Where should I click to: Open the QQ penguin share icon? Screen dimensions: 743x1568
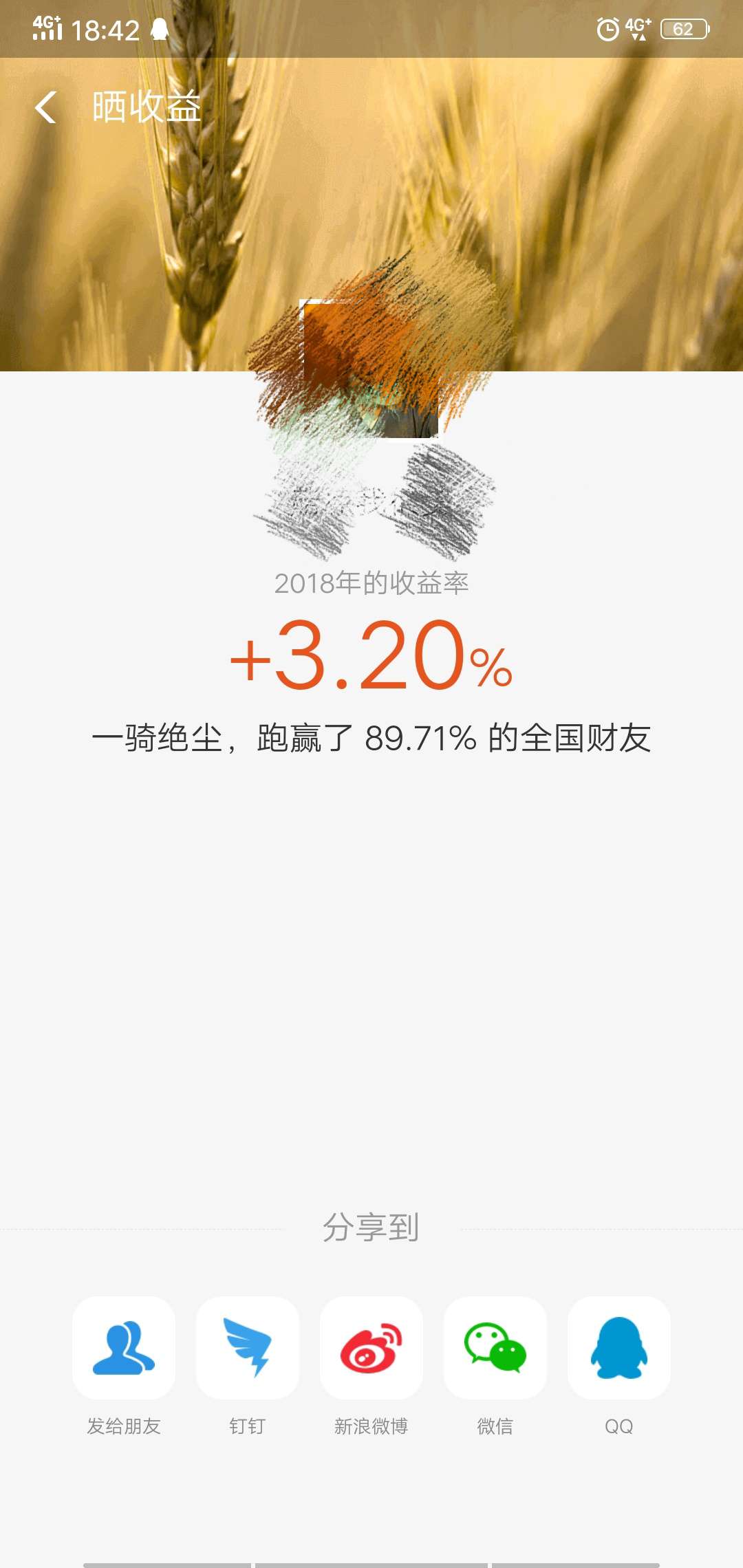point(618,1348)
